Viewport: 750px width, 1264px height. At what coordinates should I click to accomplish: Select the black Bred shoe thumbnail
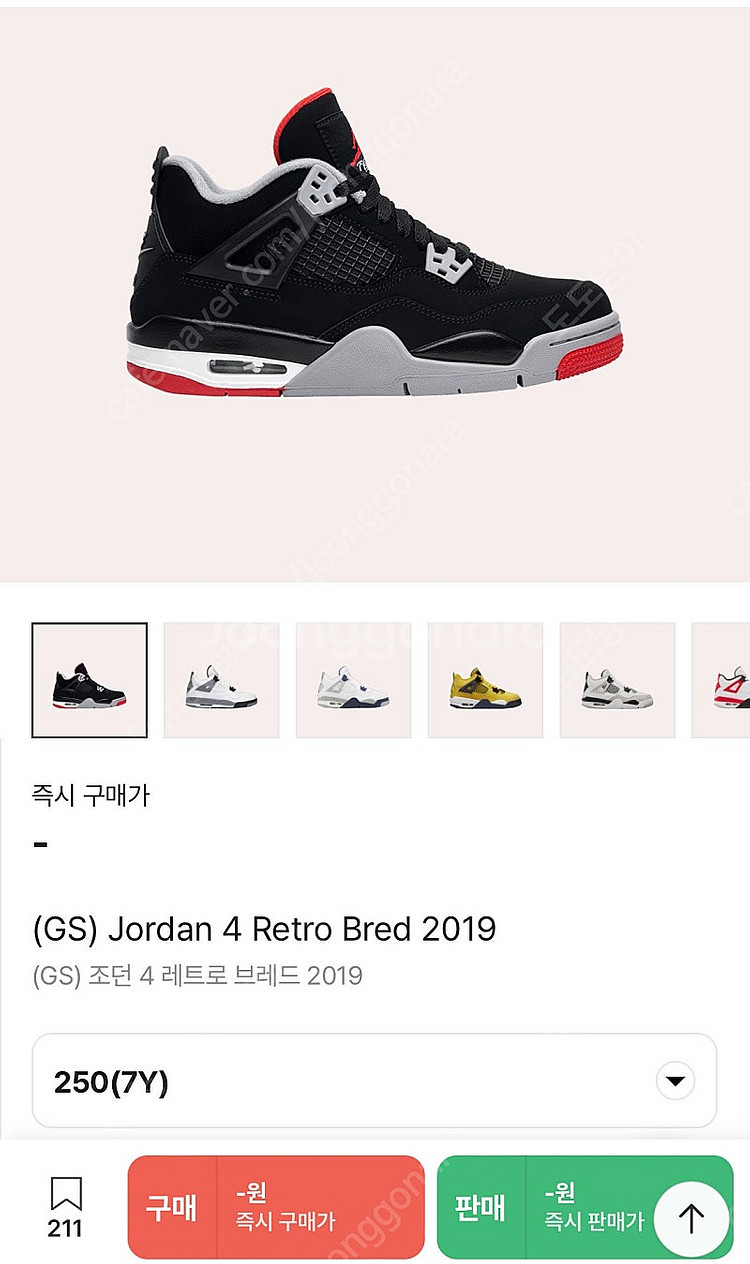tap(89, 680)
